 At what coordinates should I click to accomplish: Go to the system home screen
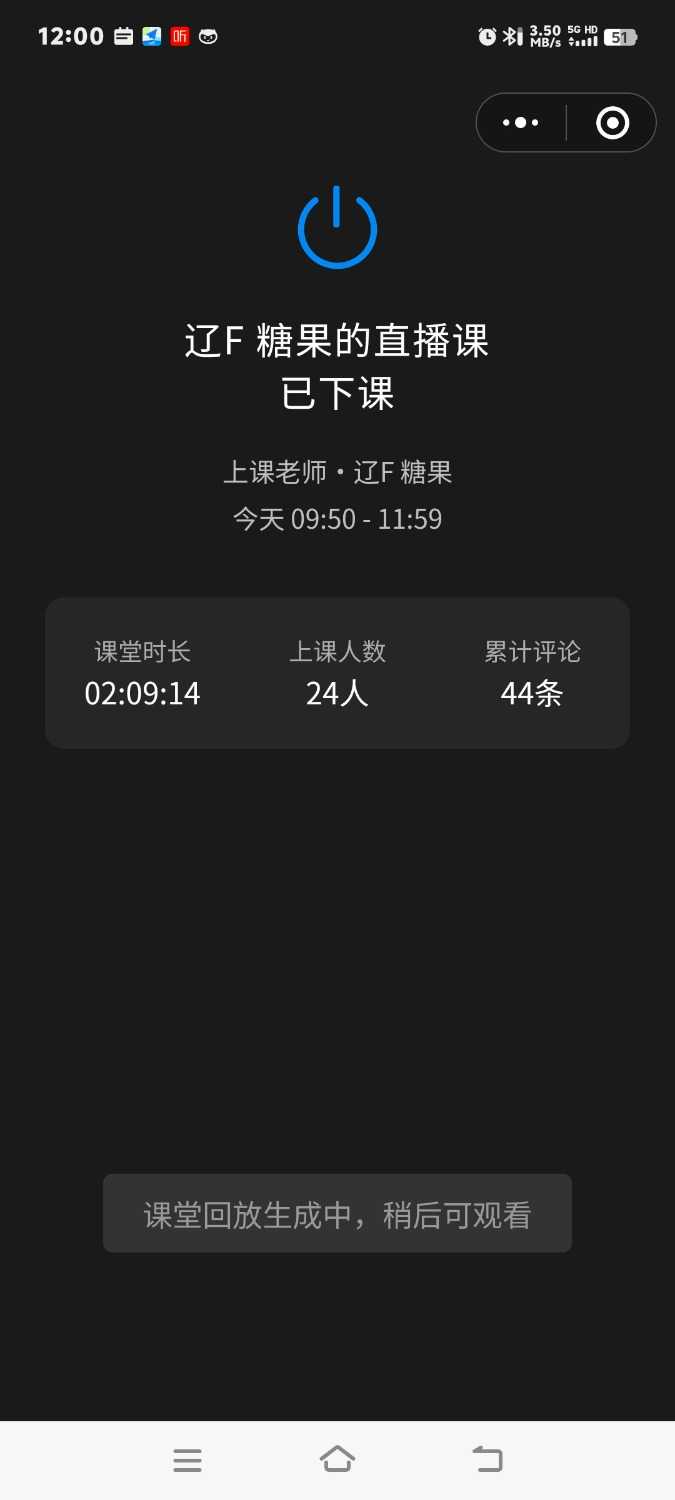(x=337, y=1460)
